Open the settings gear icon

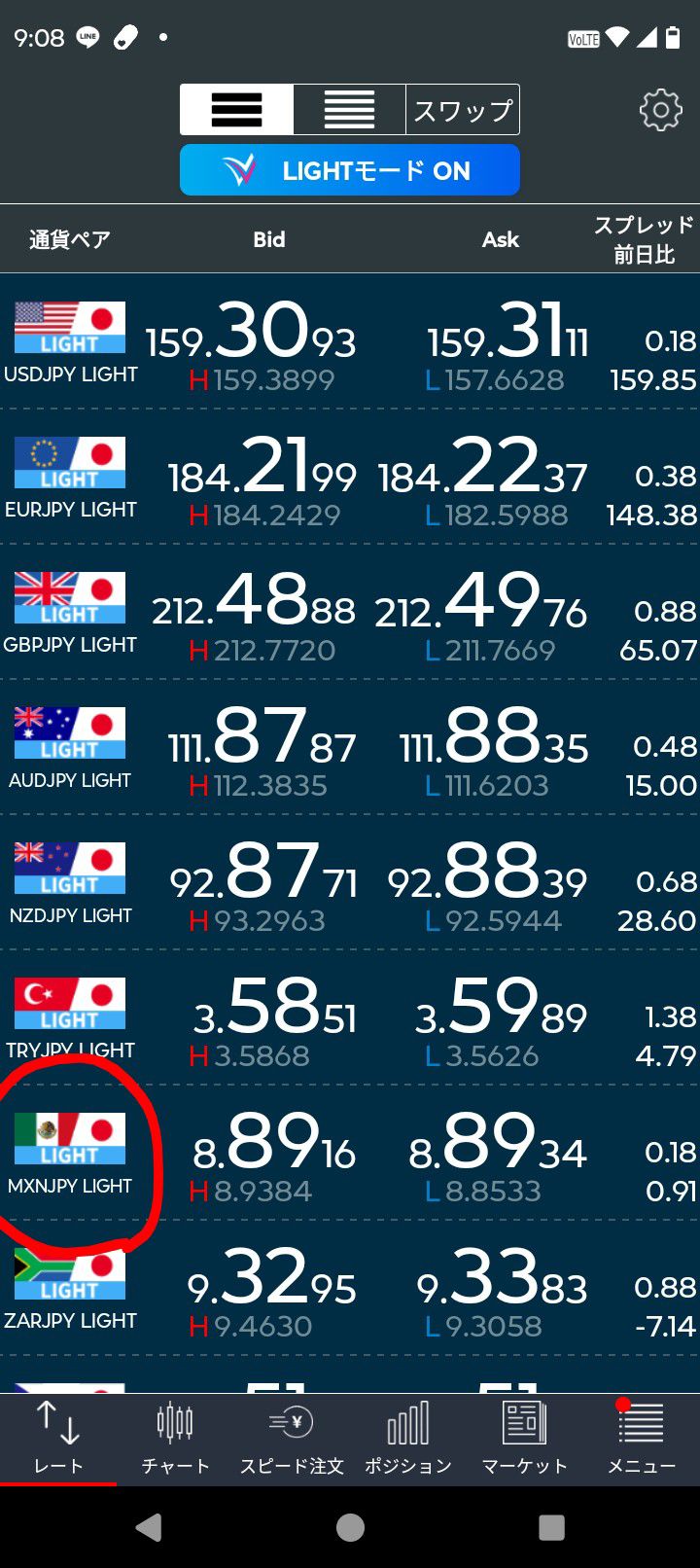pyautogui.click(x=660, y=110)
